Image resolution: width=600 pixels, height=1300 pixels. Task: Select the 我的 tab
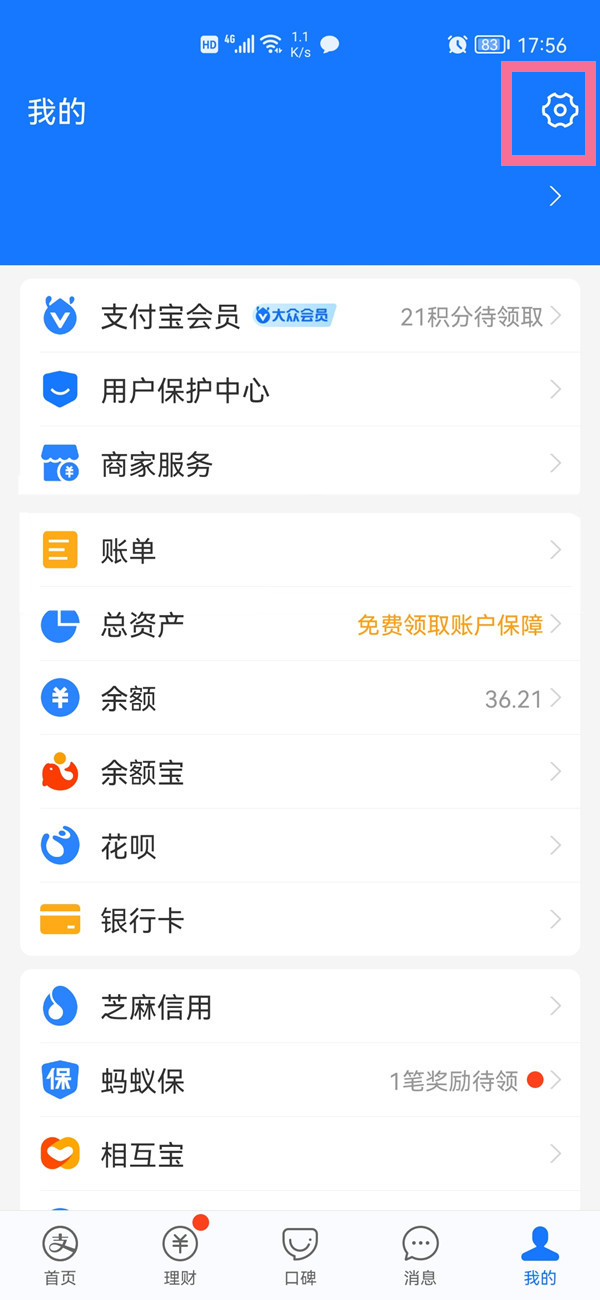tap(540, 1255)
